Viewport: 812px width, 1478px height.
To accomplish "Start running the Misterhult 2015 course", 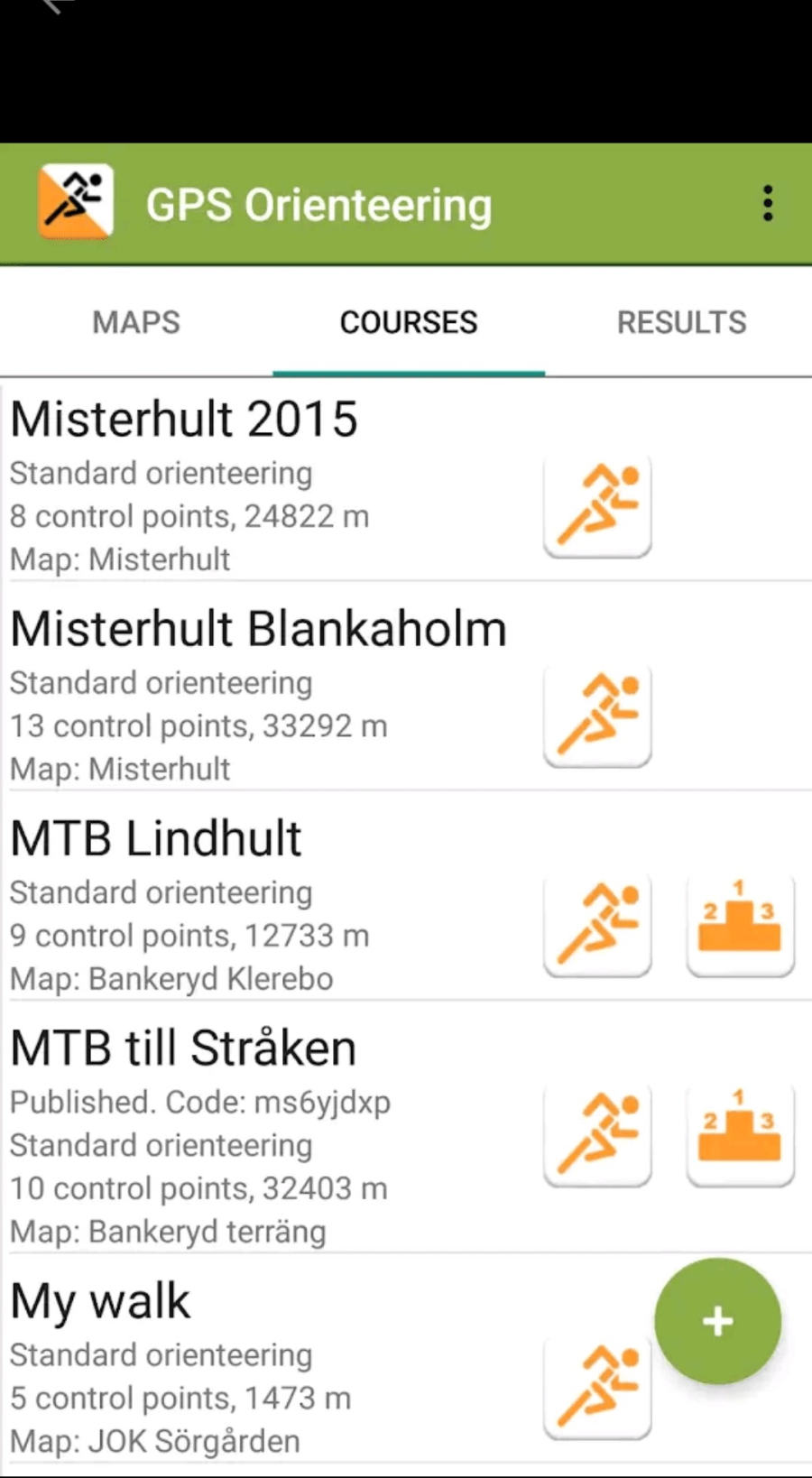I will pos(597,505).
